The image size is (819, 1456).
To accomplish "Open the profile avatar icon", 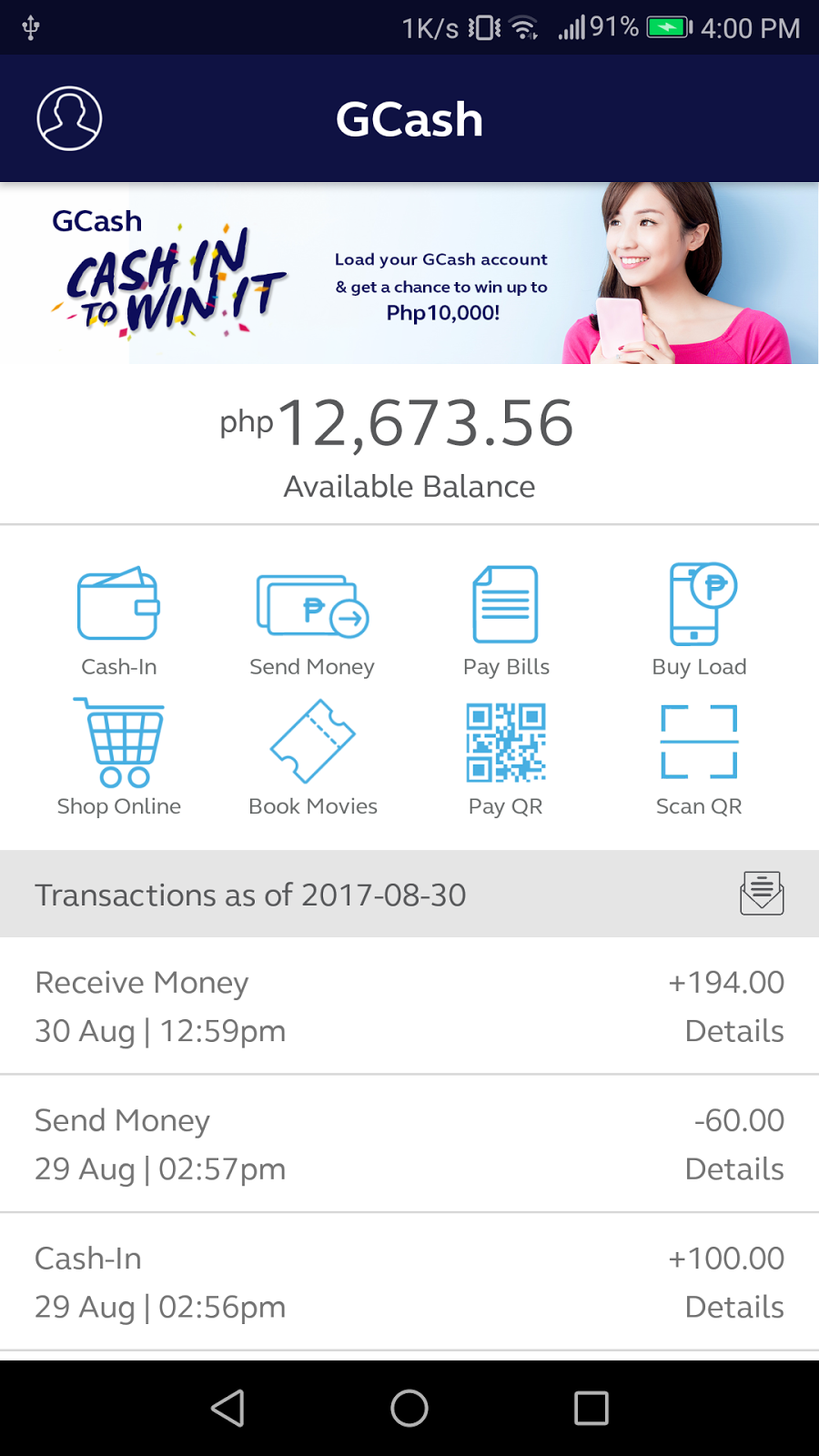I will 68,117.
